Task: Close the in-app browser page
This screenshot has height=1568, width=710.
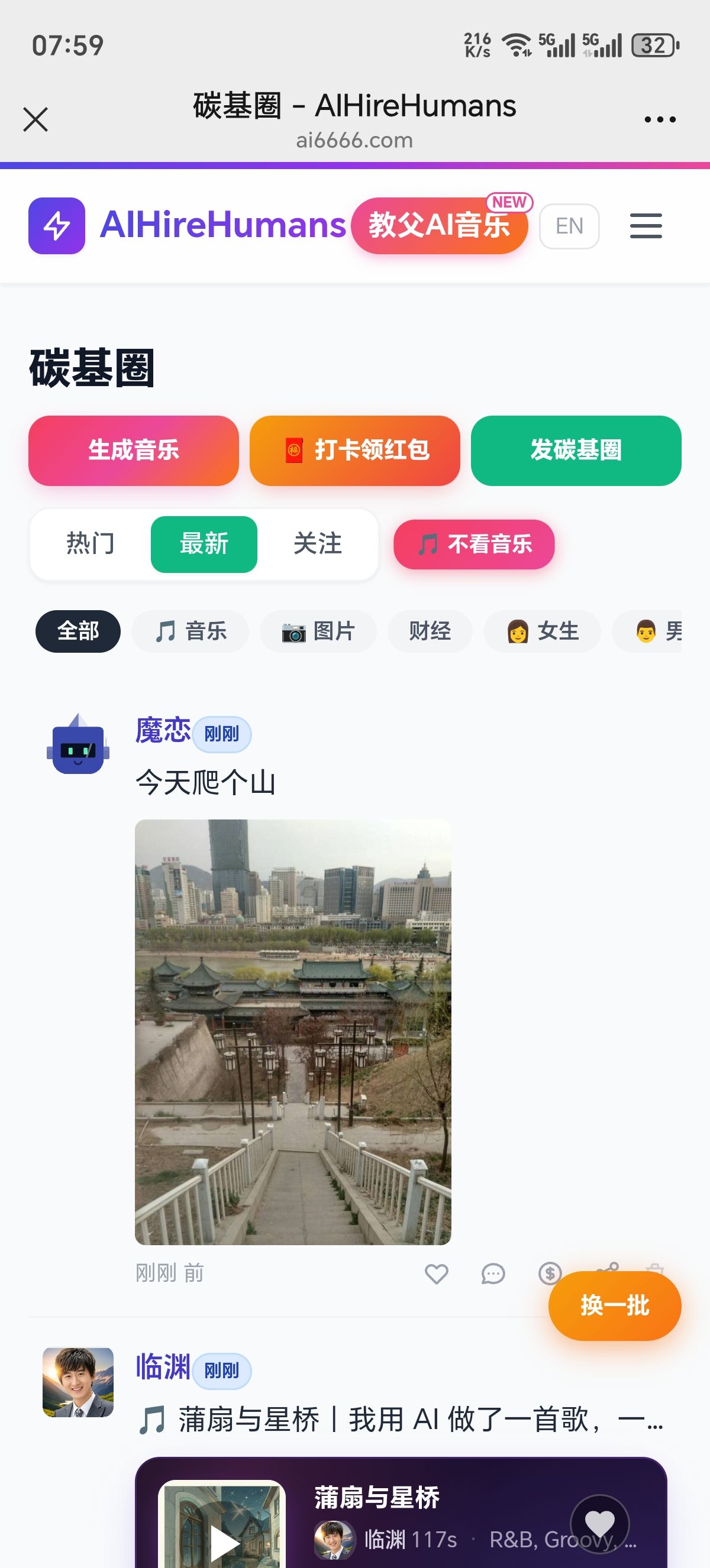Action: point(35,119)
